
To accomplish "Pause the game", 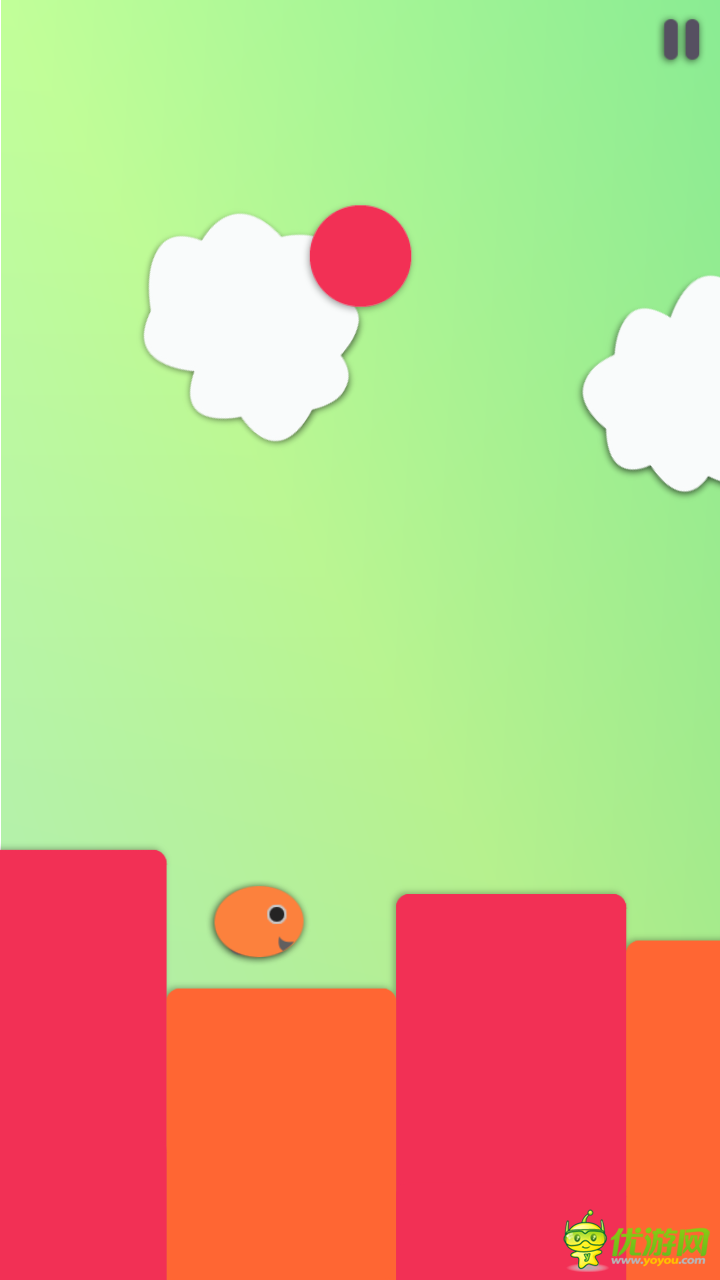I will click(x=681, y=40).
